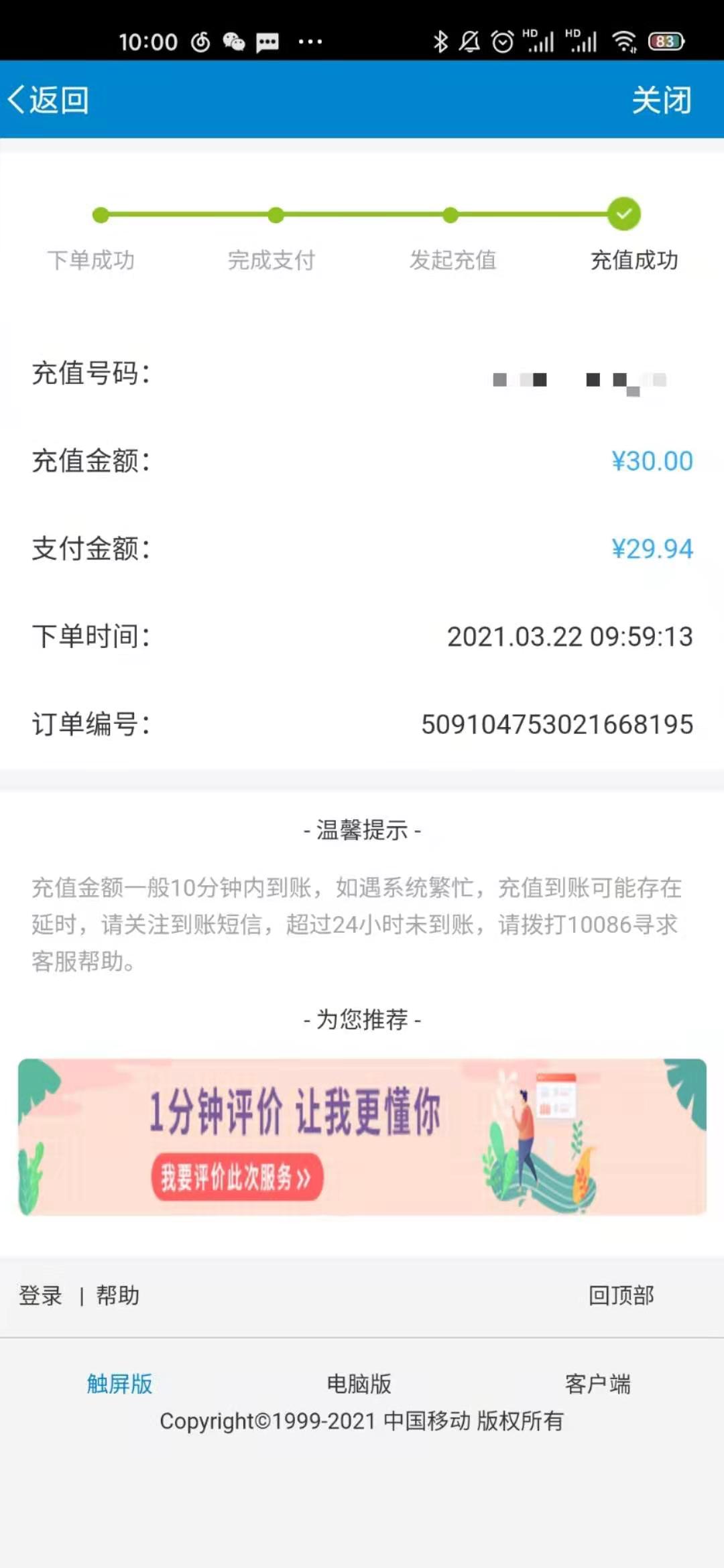This screenshot has width=724, height=1568.
Task: Tap the WeChat icon in status bar
Action: [x=233, y=42]
